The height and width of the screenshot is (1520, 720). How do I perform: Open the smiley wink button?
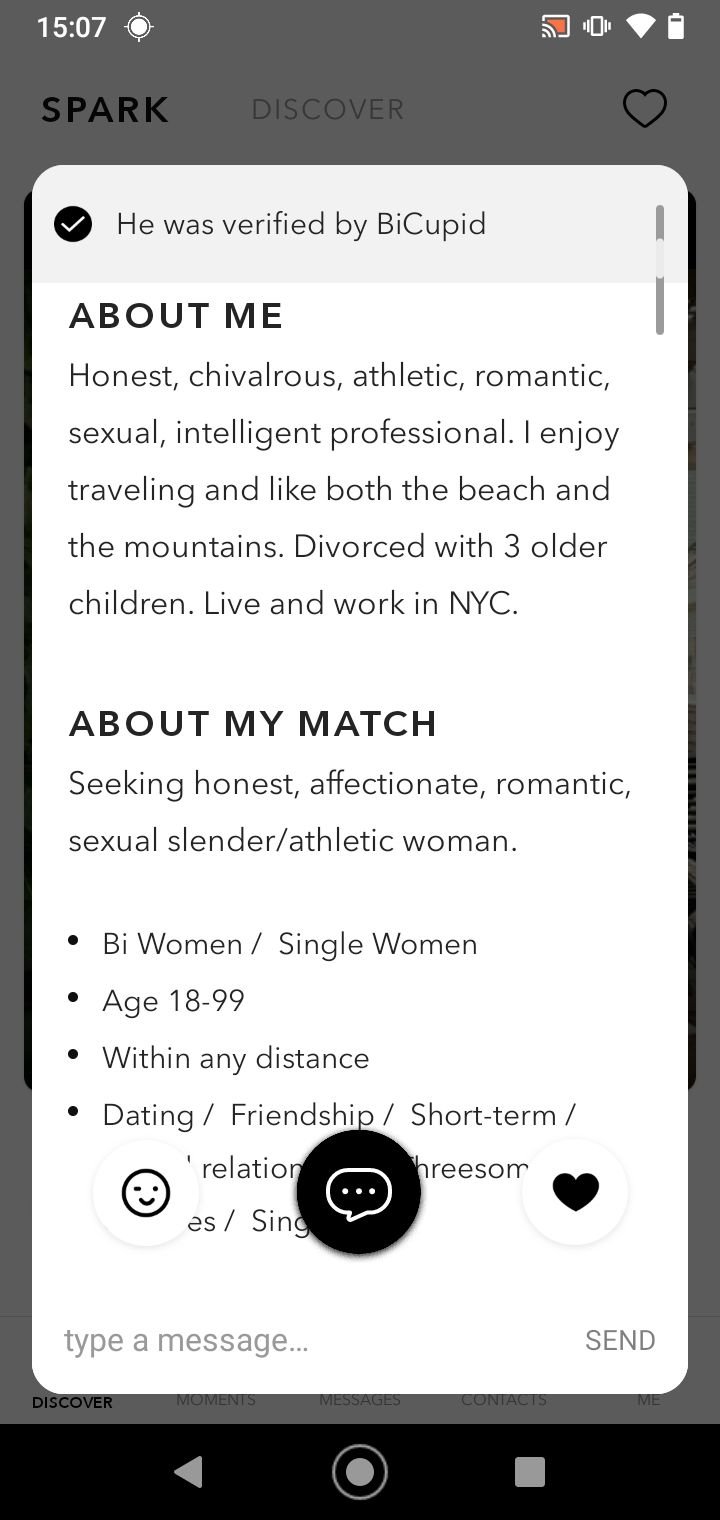[x=146, y=1192]
